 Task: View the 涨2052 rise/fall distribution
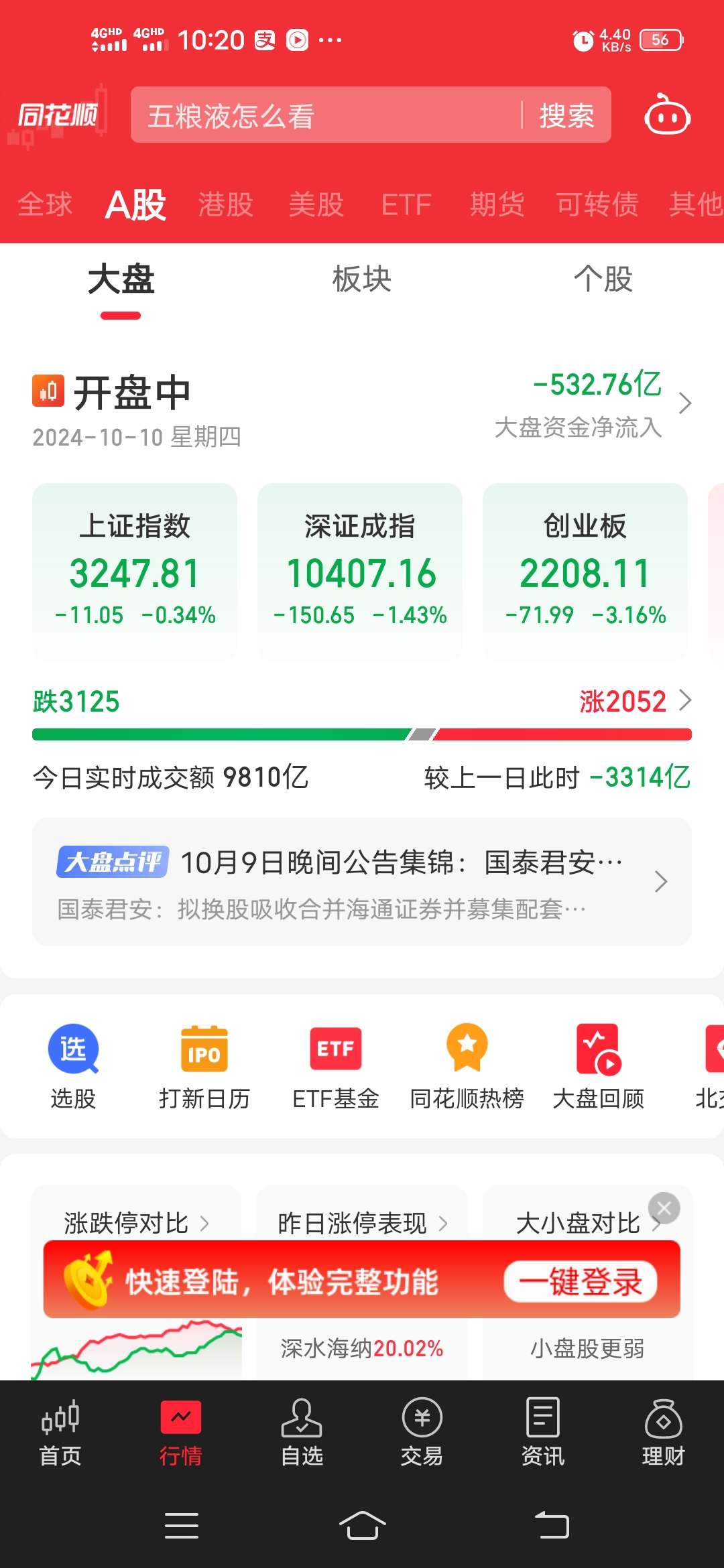(x=633, y=701)
